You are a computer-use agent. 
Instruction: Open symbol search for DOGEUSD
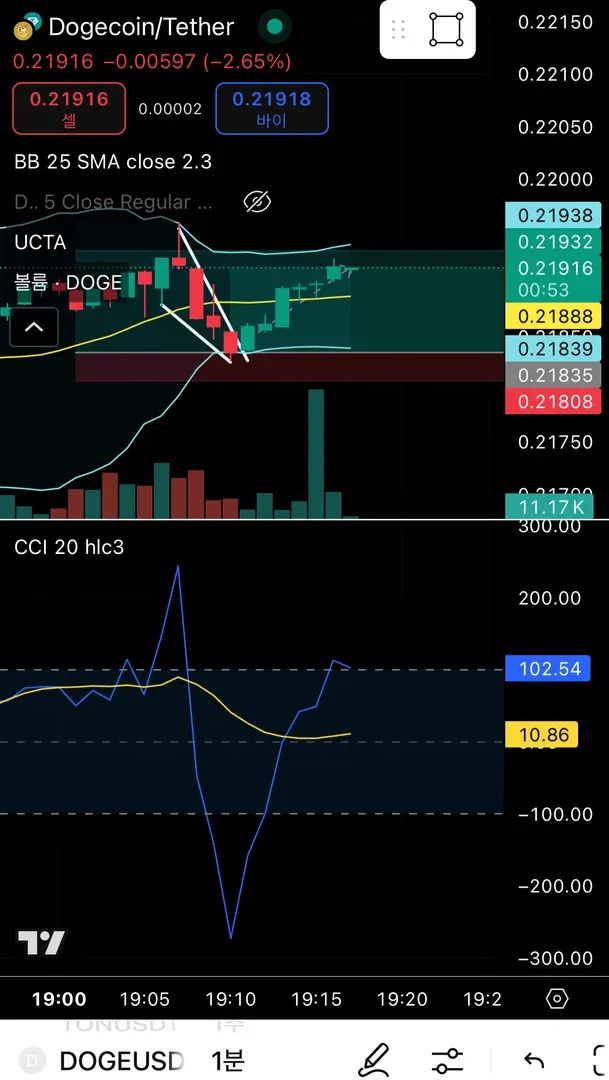pyautogui.click(x=118, y=1060)
